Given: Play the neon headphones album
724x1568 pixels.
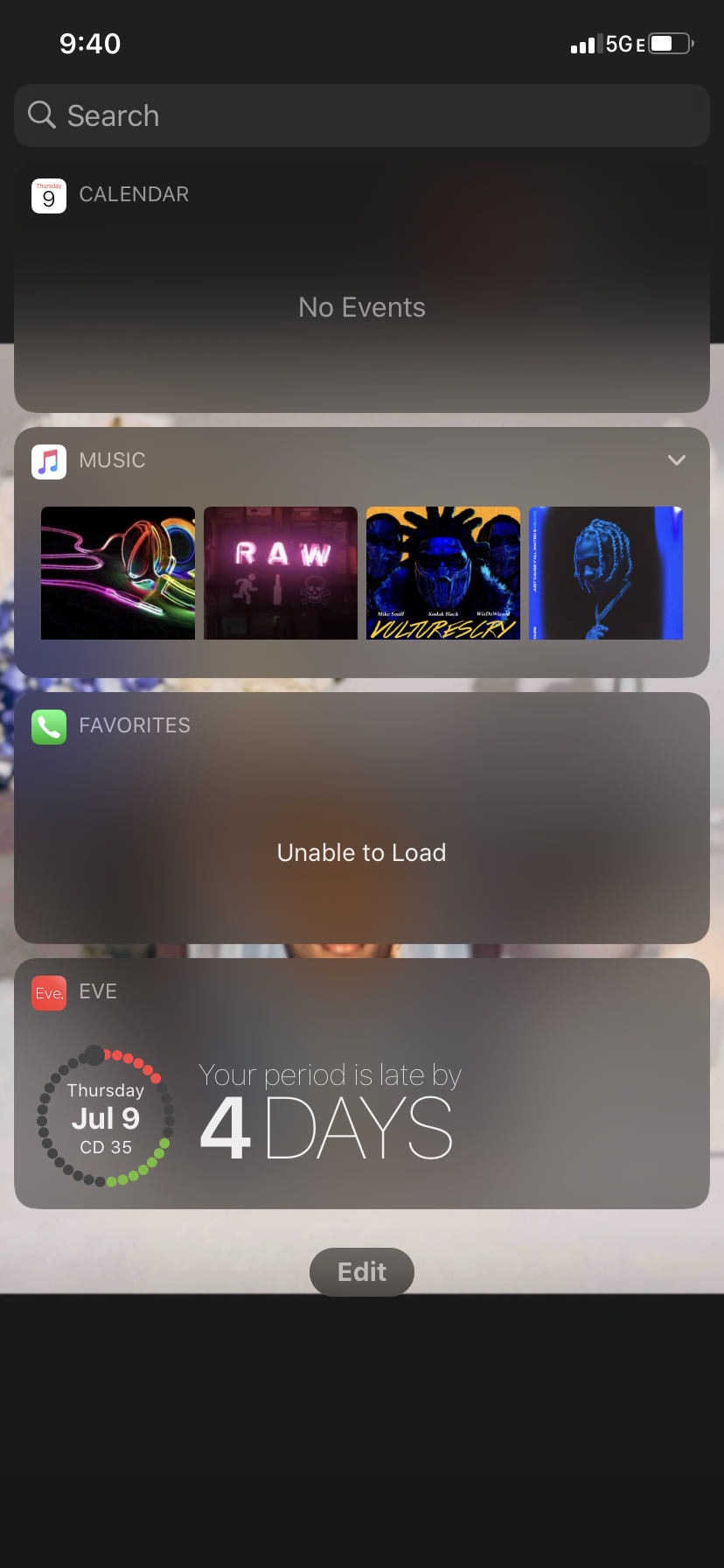Looking at the screenshot, I should [x=118, y=573].
